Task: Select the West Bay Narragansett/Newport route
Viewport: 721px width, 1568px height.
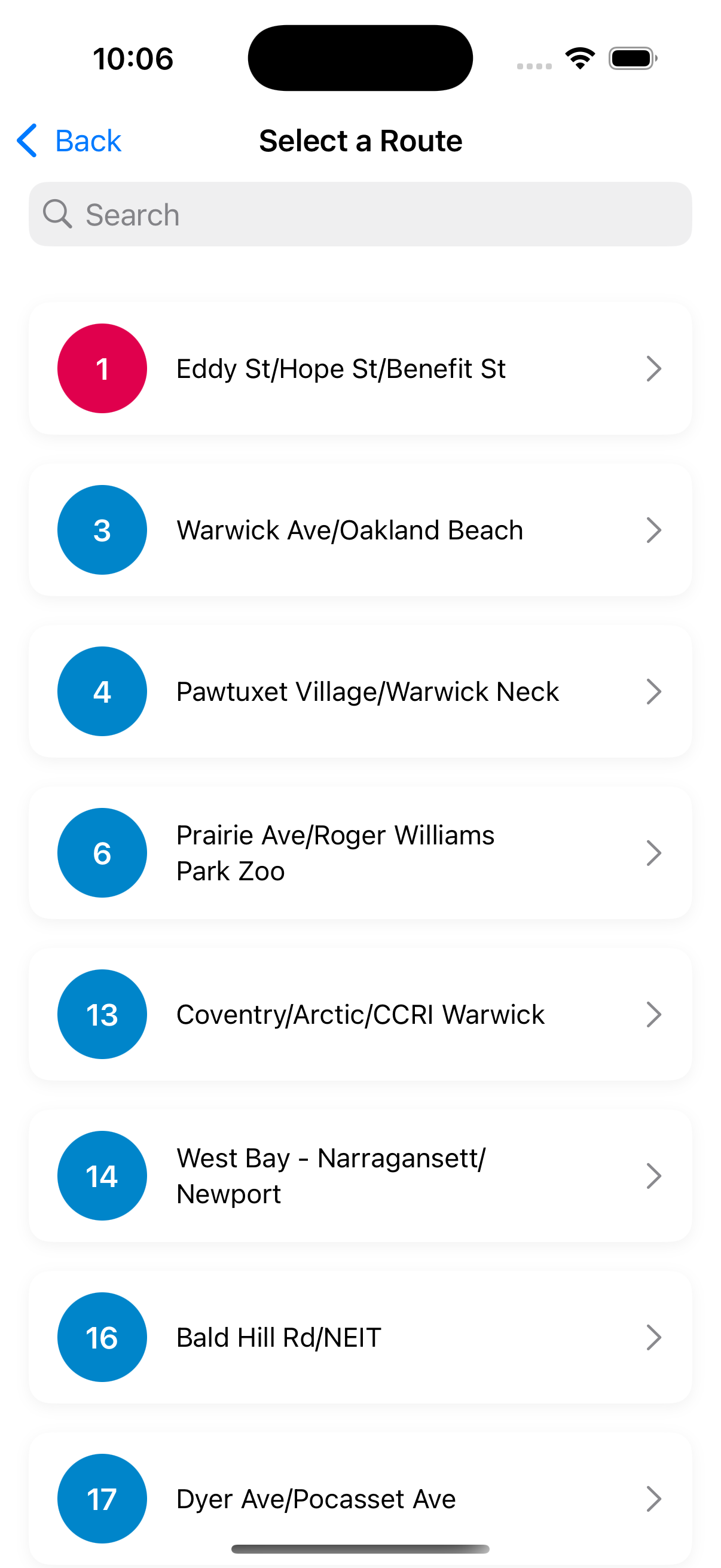Action: [x=360, y=1175]
